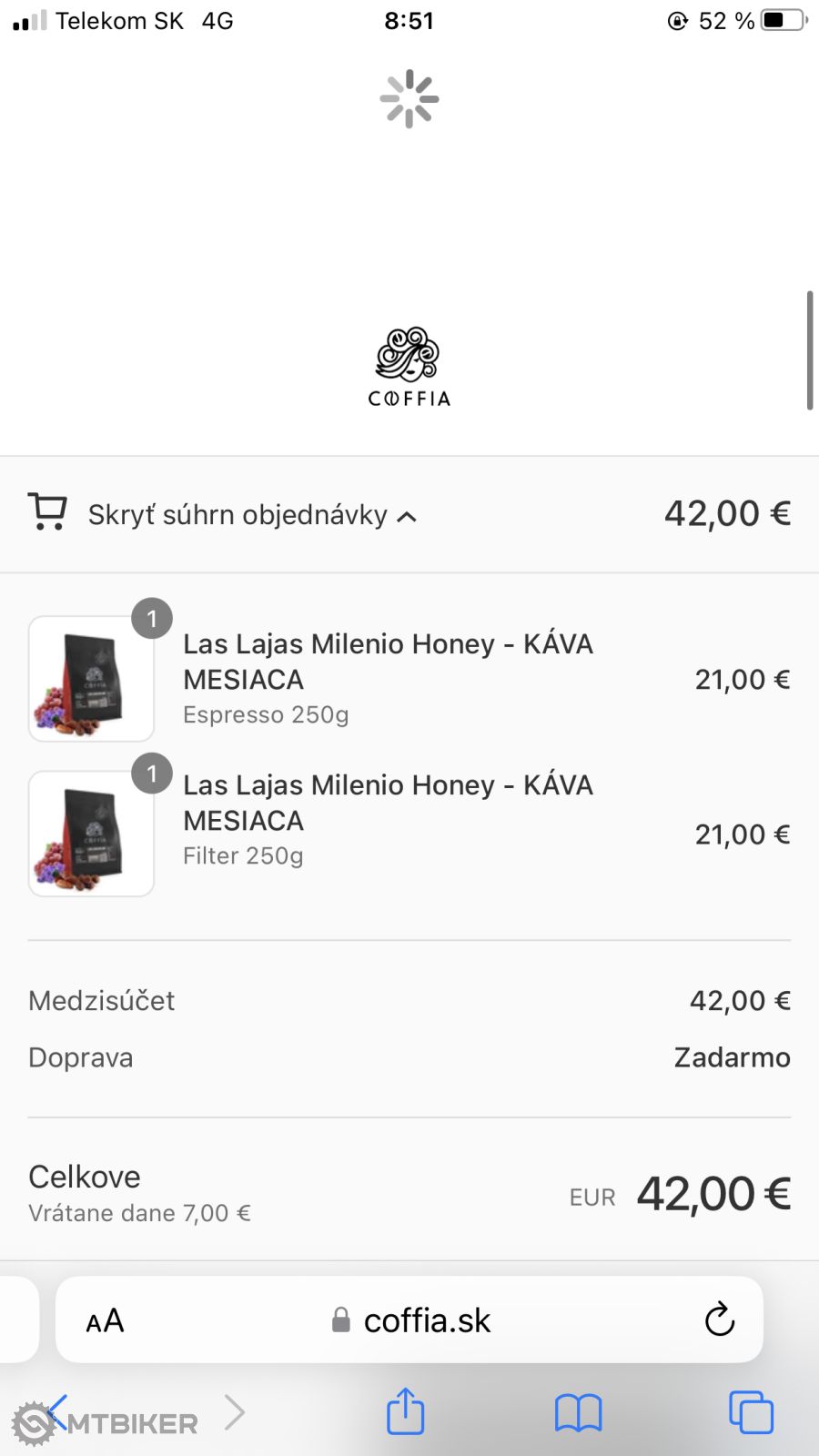Reload the coffia.sk page
This screenshot has height=1456, width=819.
[x=719, y=1319]
